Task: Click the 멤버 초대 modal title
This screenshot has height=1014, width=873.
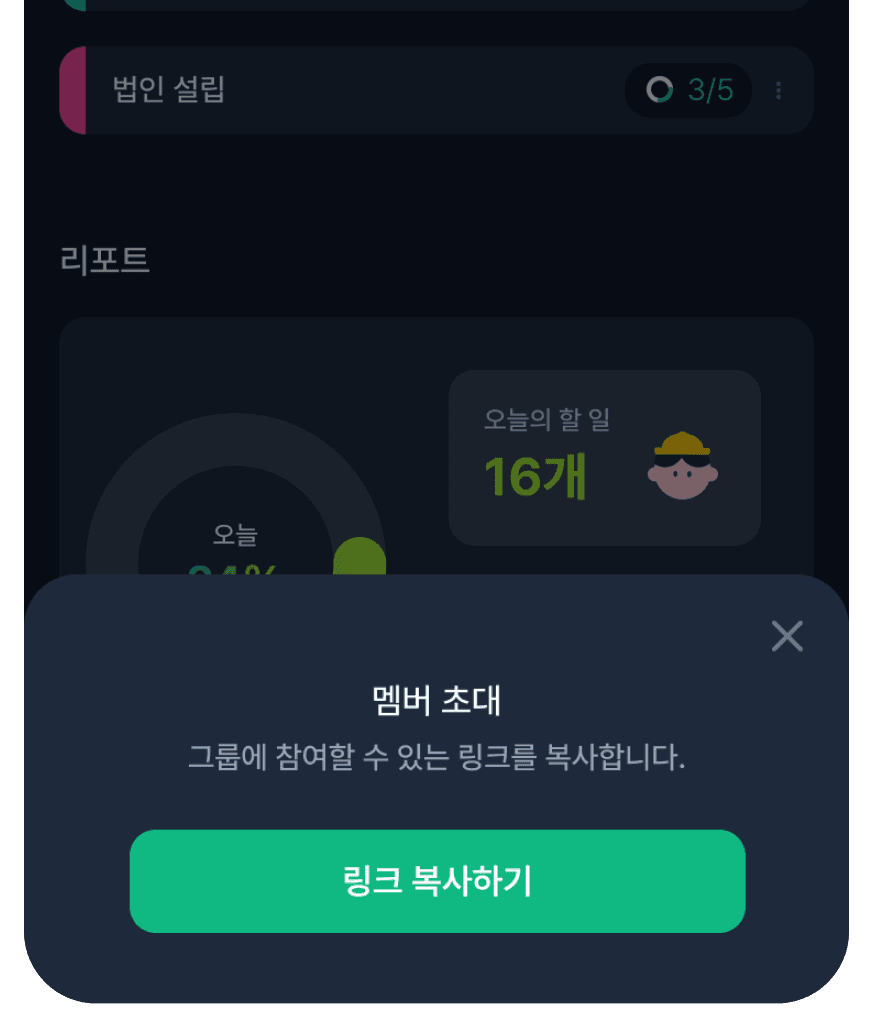Action: [x=437, y=703]
